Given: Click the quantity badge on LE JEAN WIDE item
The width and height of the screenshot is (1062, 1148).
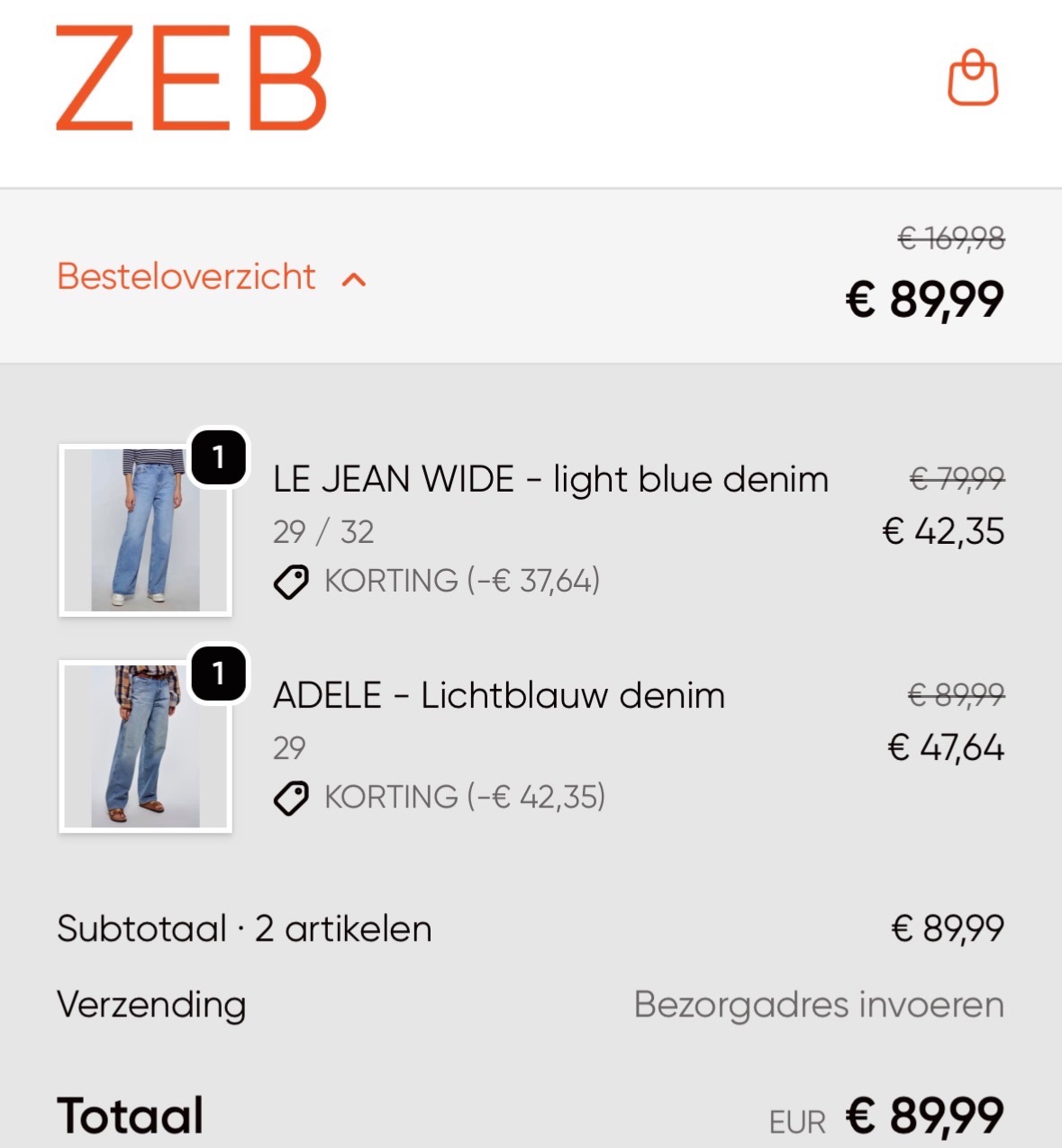Looking at the screenshot, I should coord(216,457).
